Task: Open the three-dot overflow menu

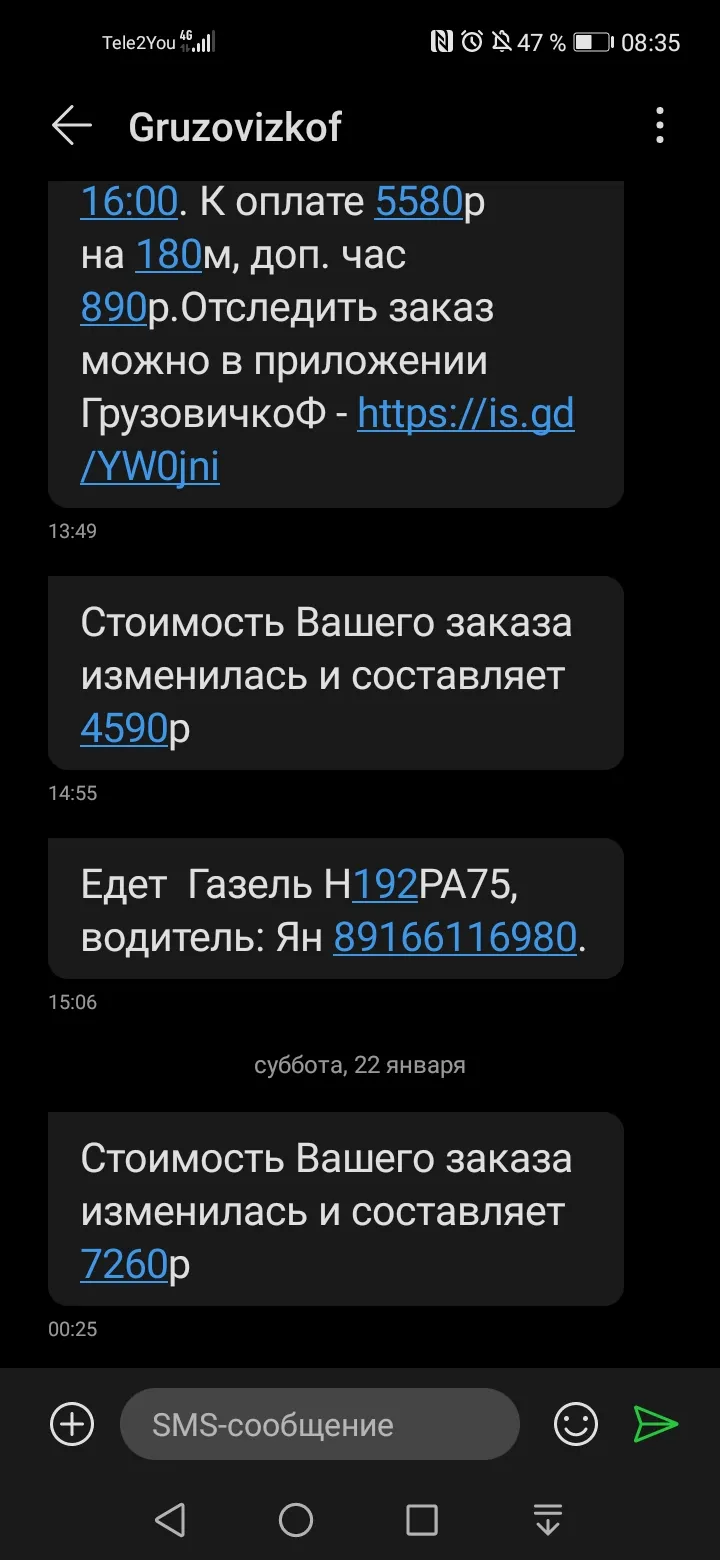Action: pos(659,127)
